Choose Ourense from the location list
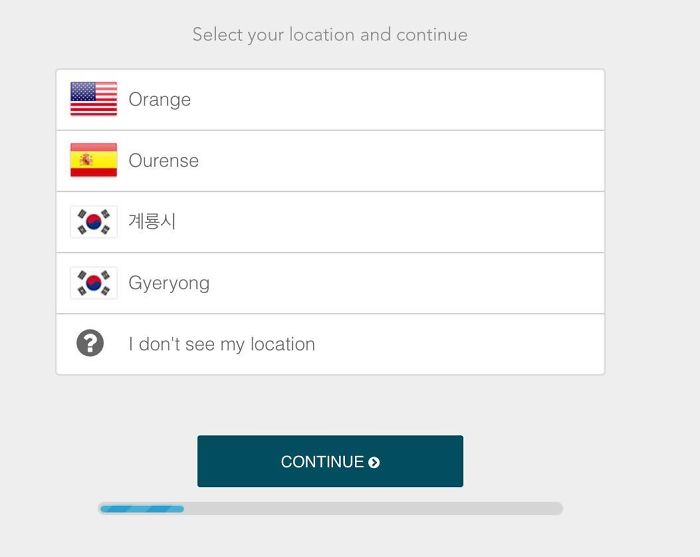This screenshot has width=700, height=557. point(330,161)
